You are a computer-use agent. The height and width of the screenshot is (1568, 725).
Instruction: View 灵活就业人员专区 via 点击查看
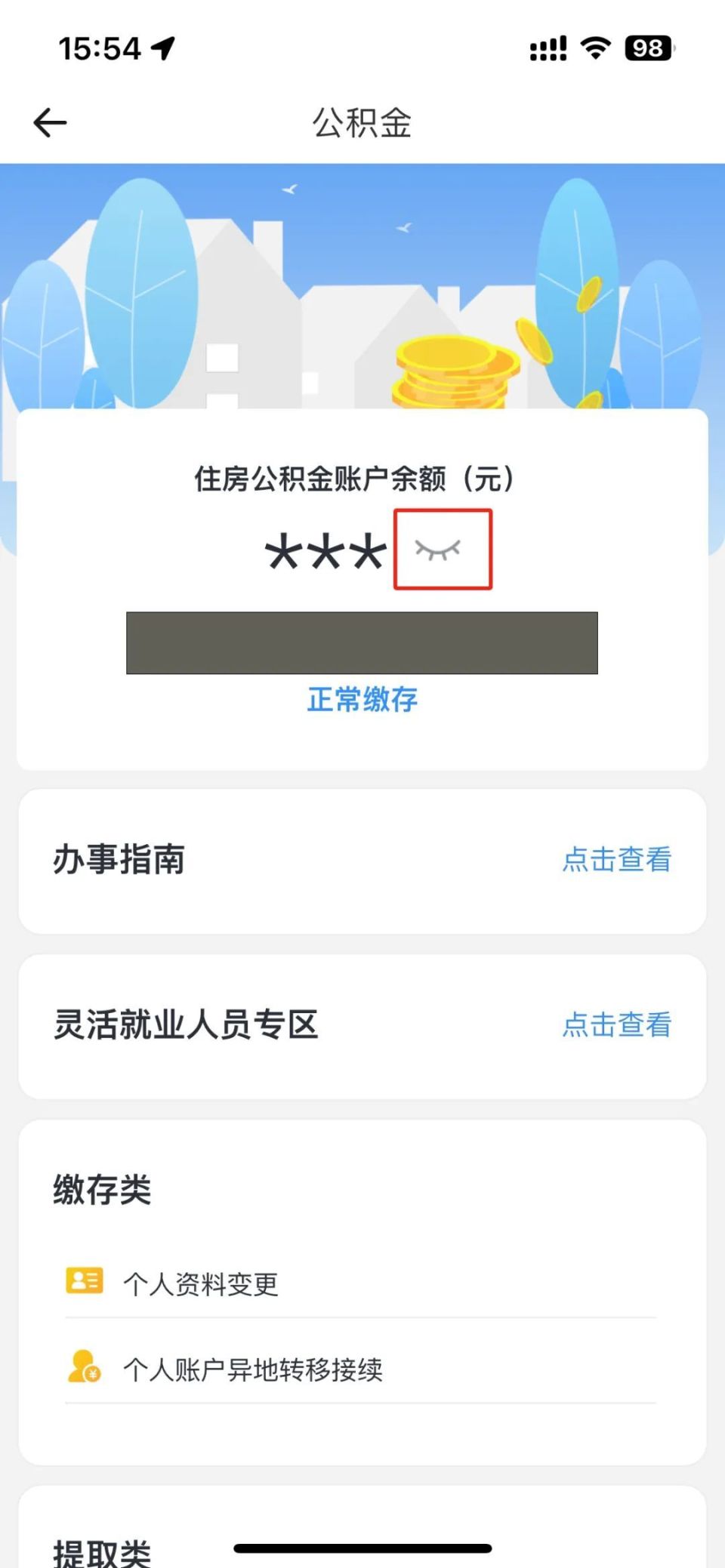pyautogui.click(x=616, y=1024)
